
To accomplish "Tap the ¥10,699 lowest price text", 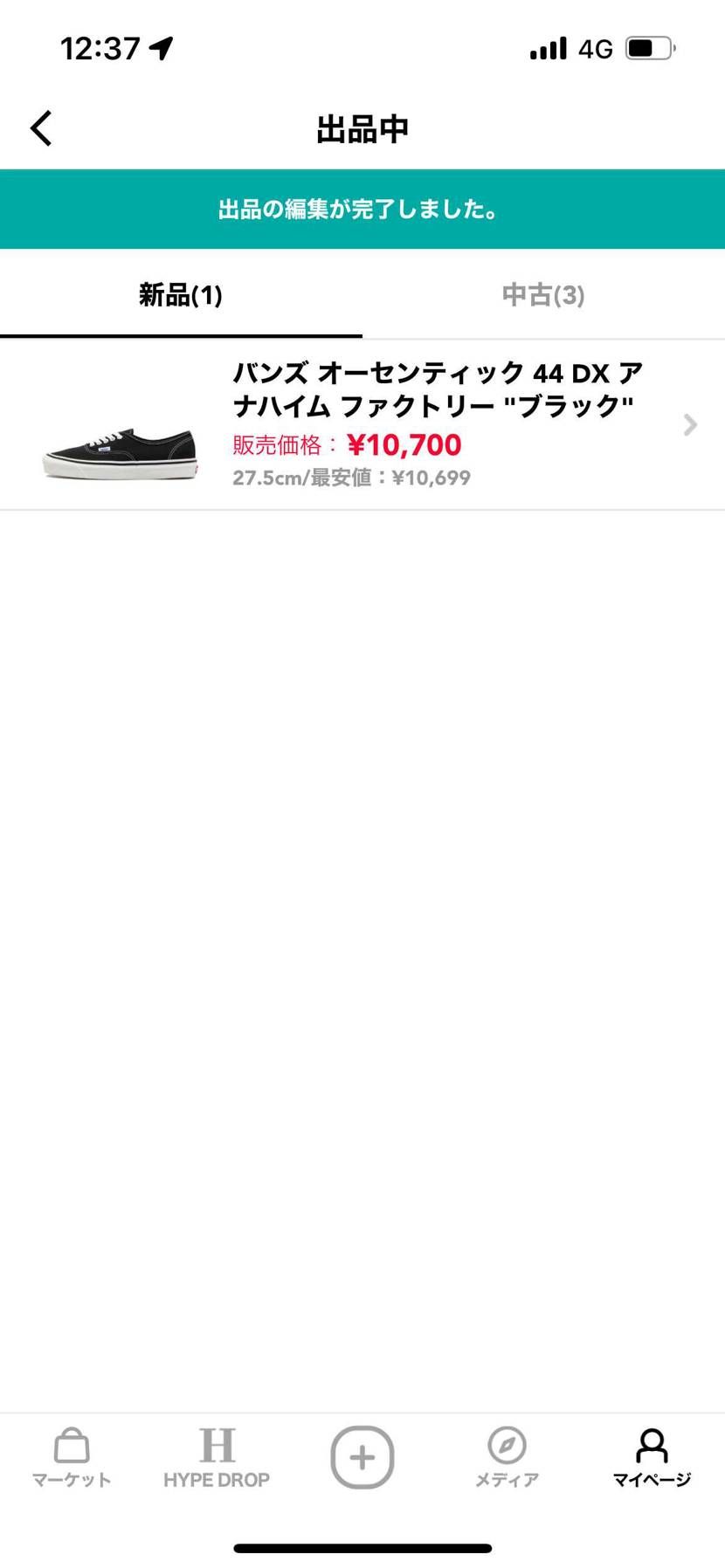I will pos(431,477).
